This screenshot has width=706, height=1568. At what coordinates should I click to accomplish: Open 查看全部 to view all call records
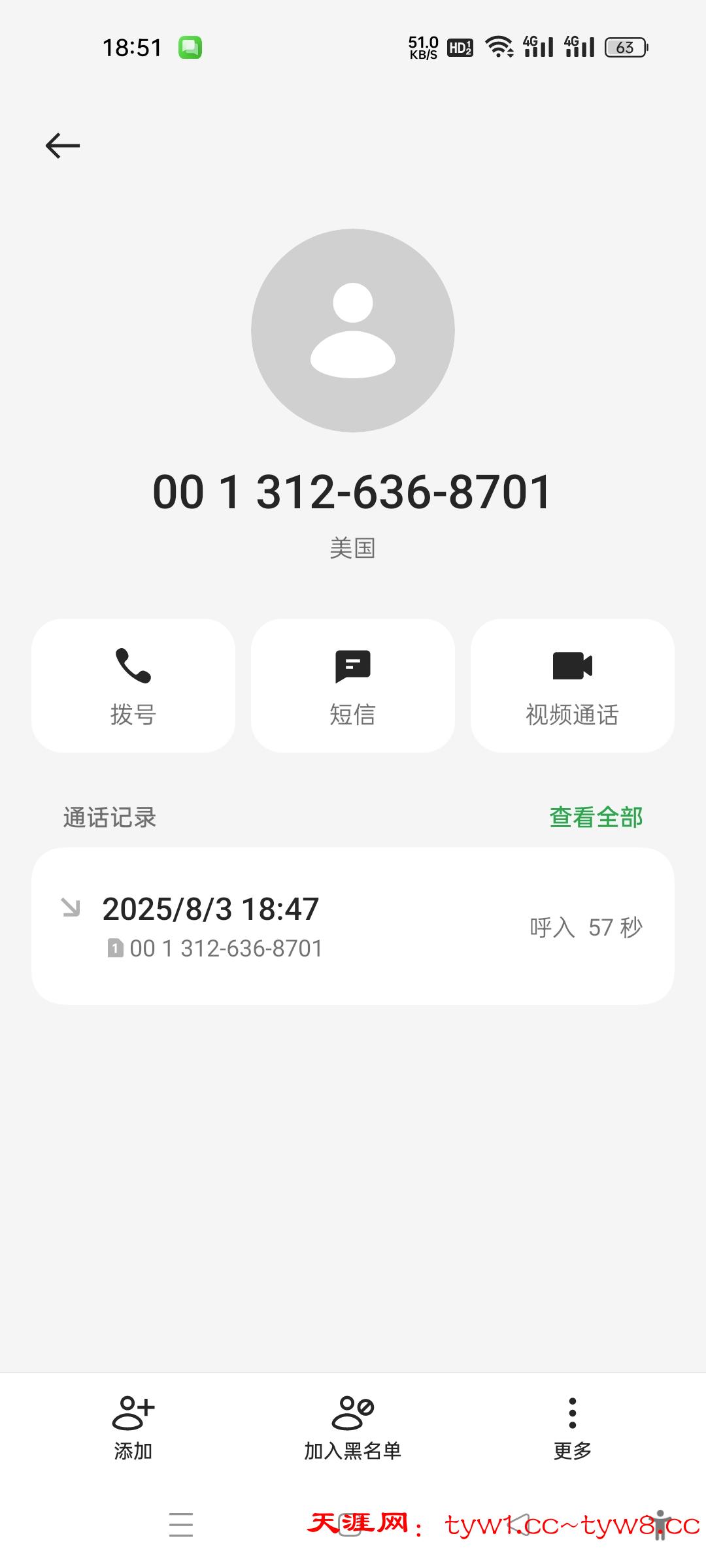[x=596, y=817]
